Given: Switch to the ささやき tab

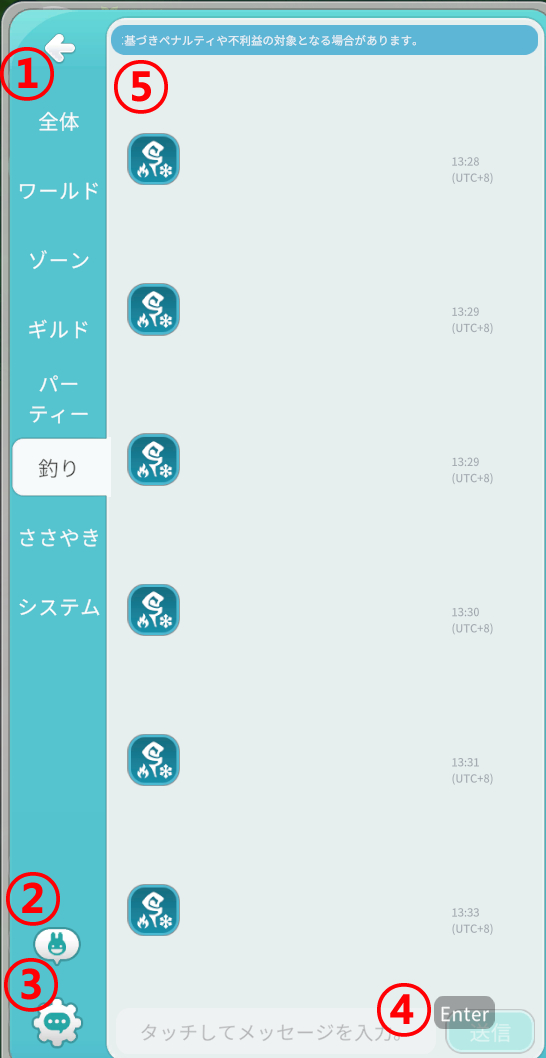Looking at the screenshot, I should (59, 537).
